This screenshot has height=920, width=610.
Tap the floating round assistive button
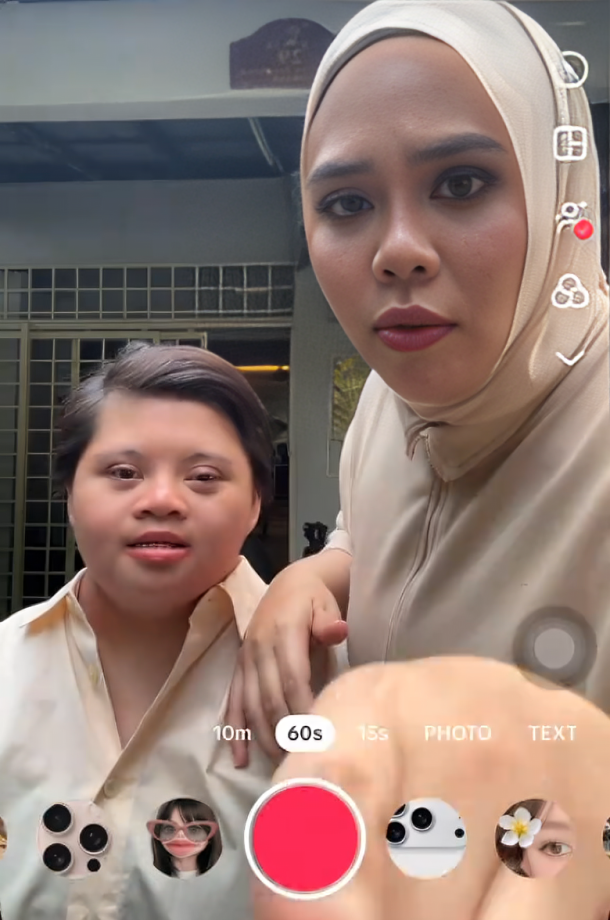(554, 647)
